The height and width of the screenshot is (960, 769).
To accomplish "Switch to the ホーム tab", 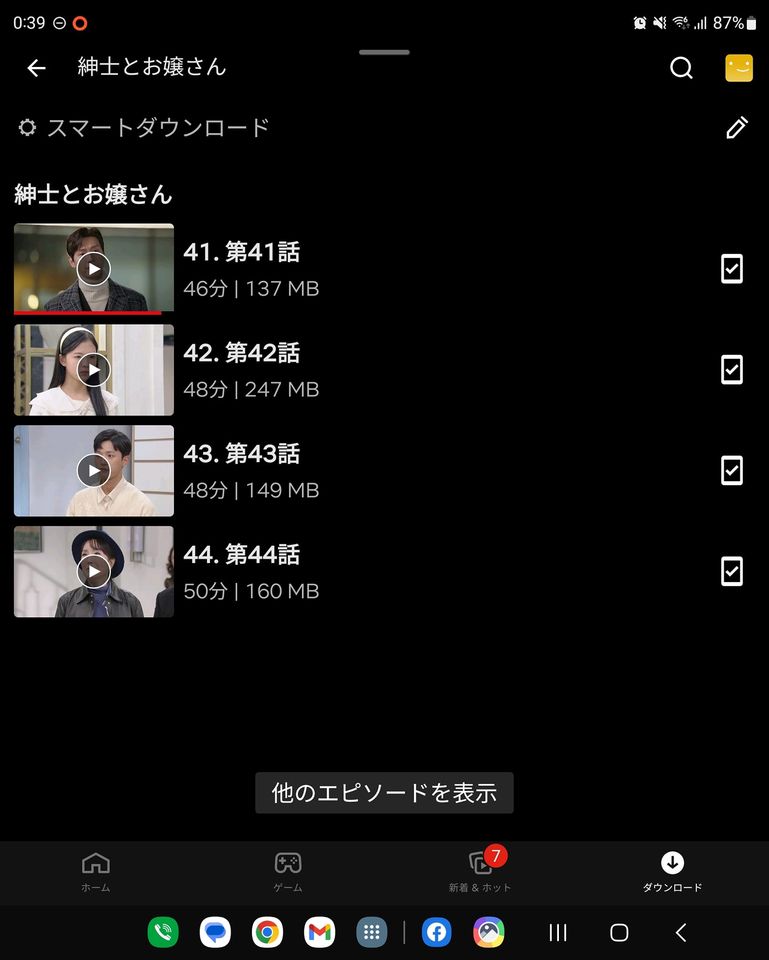I will click(96, 872).
